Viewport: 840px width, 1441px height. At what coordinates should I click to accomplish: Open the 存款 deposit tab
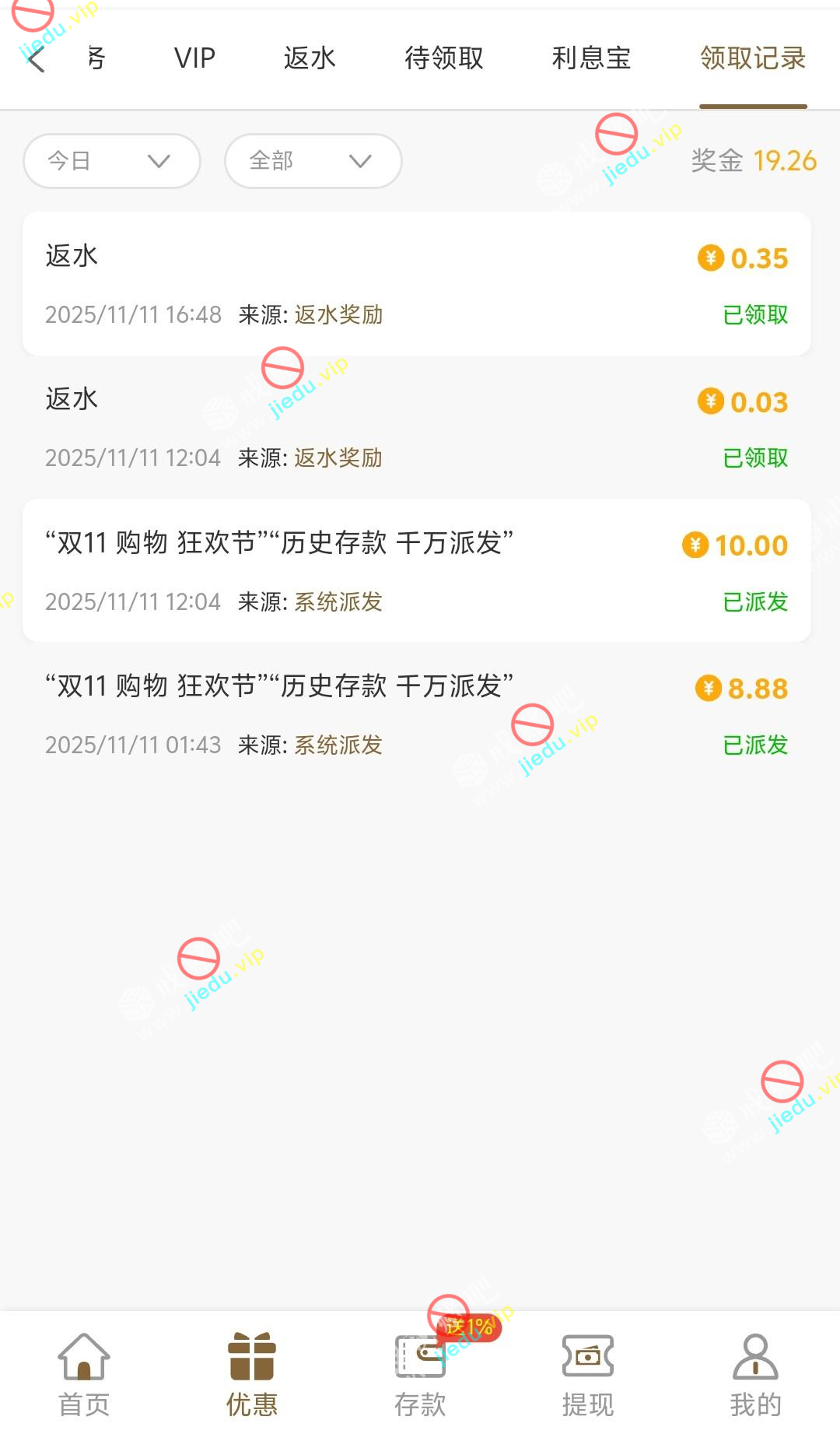point(420,1375)
